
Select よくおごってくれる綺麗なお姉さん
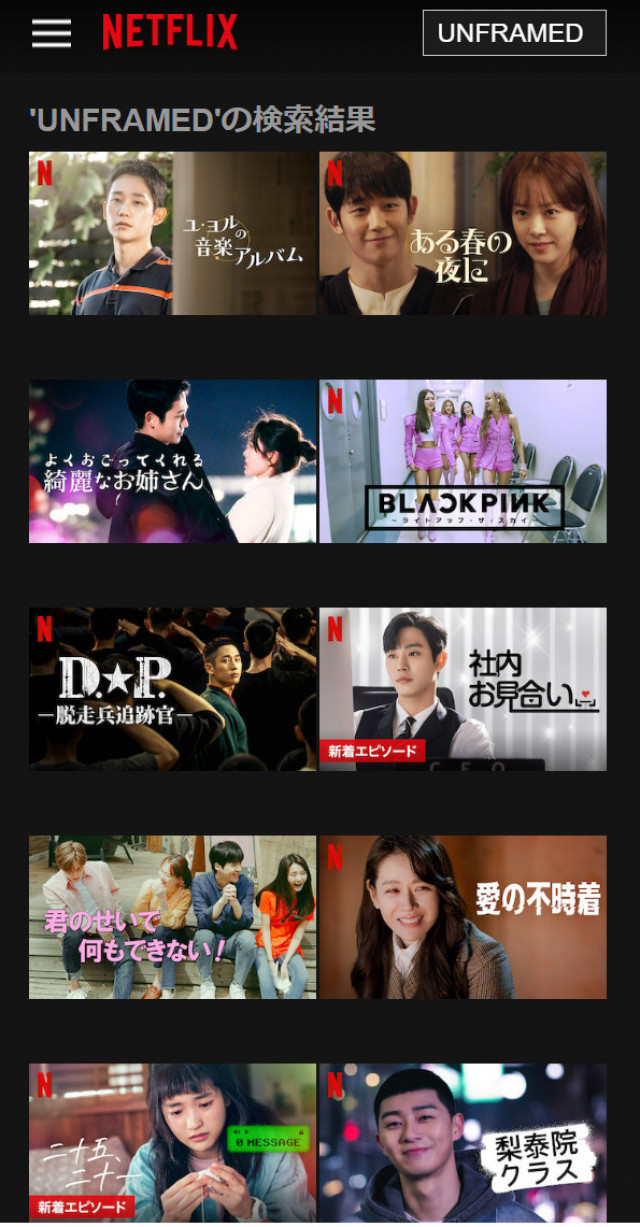172,461
